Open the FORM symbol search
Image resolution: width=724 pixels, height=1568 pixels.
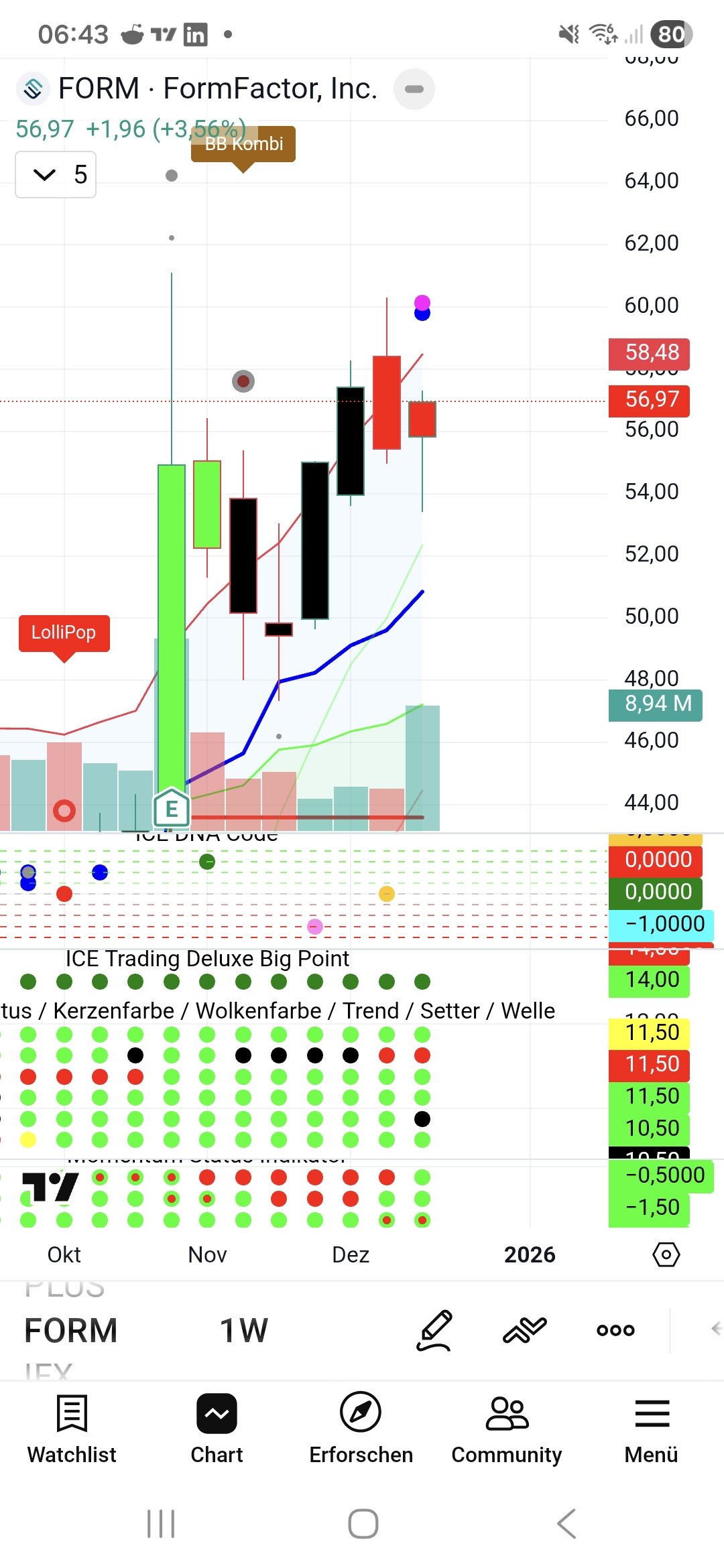[71, 1330]
